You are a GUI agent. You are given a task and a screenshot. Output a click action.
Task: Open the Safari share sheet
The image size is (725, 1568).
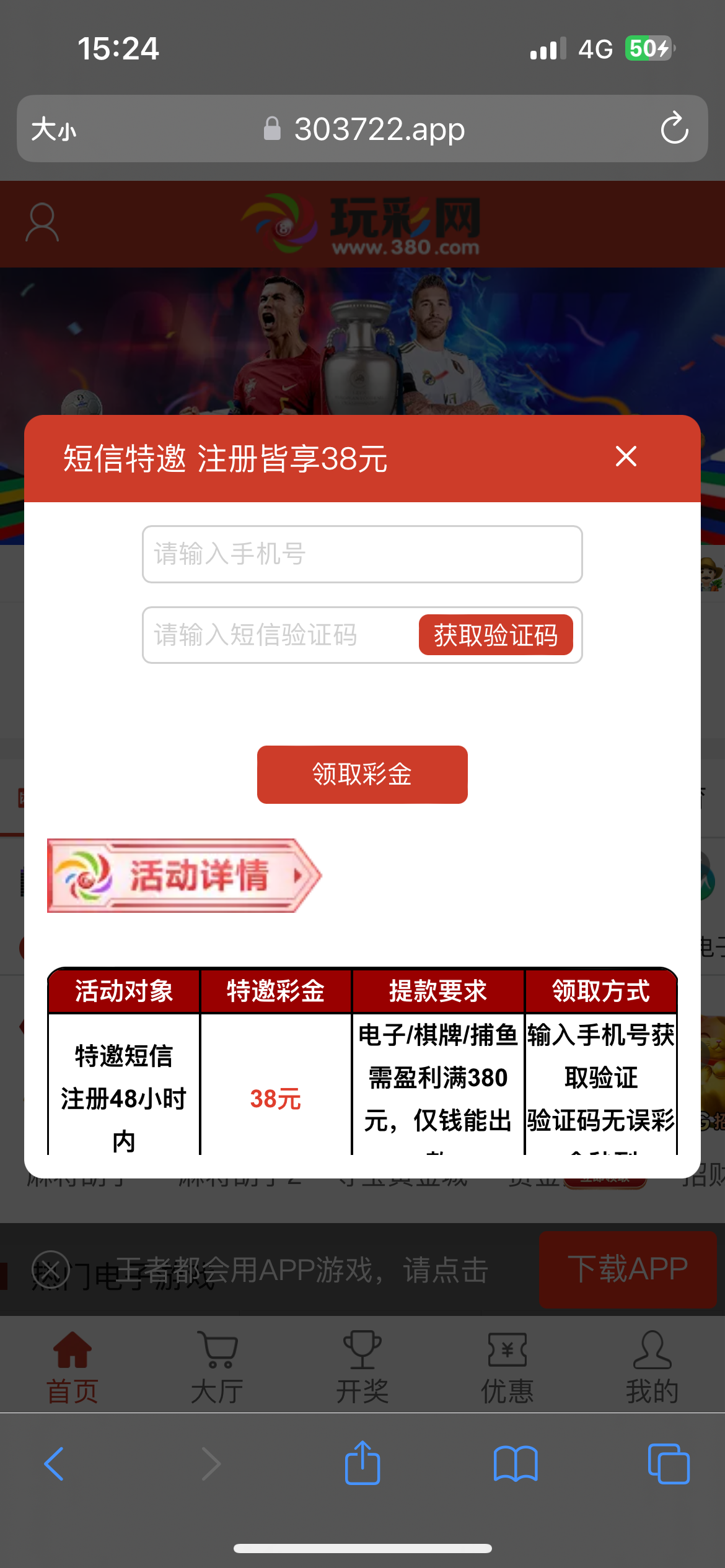(x=362, y=1463)
